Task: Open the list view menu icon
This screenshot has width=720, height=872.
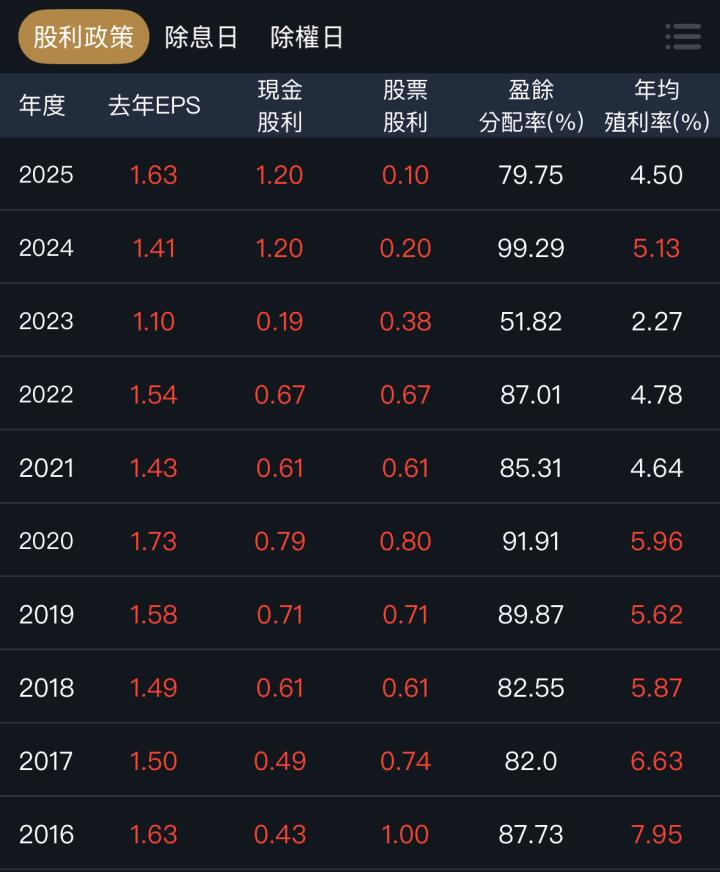Action: [x=683, y=37]
